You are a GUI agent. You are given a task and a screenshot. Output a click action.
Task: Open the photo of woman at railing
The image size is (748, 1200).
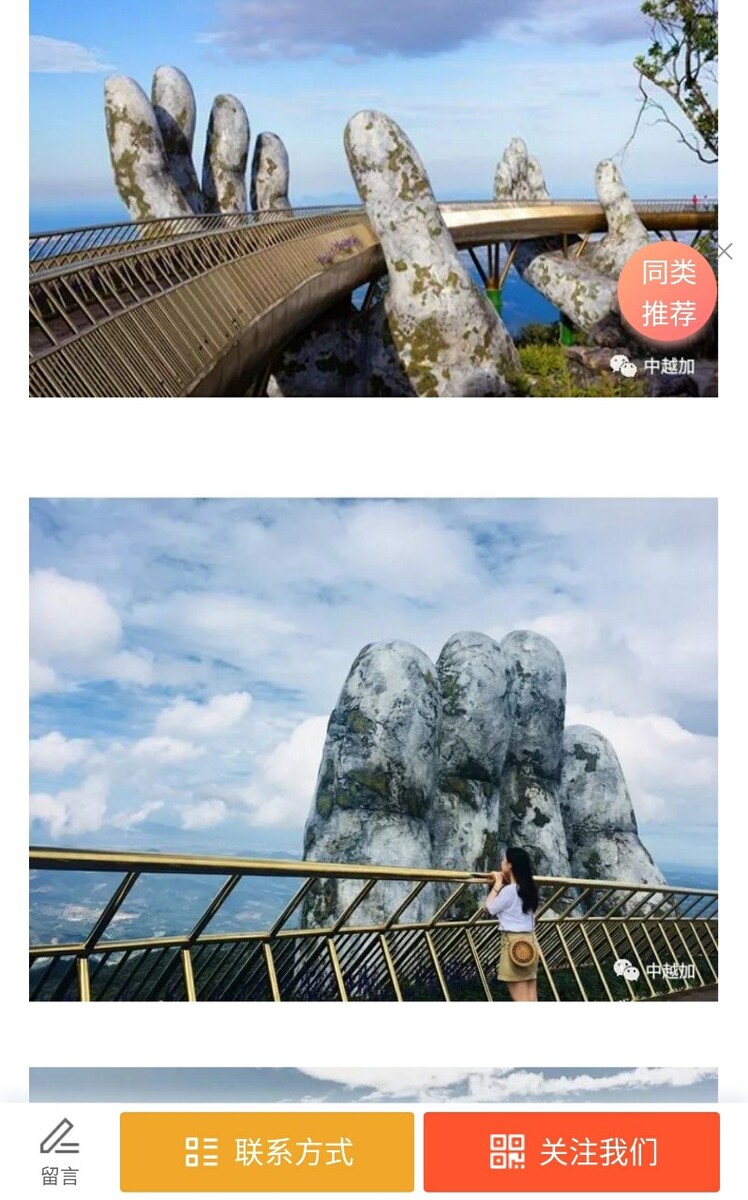[x=373, y=749]
